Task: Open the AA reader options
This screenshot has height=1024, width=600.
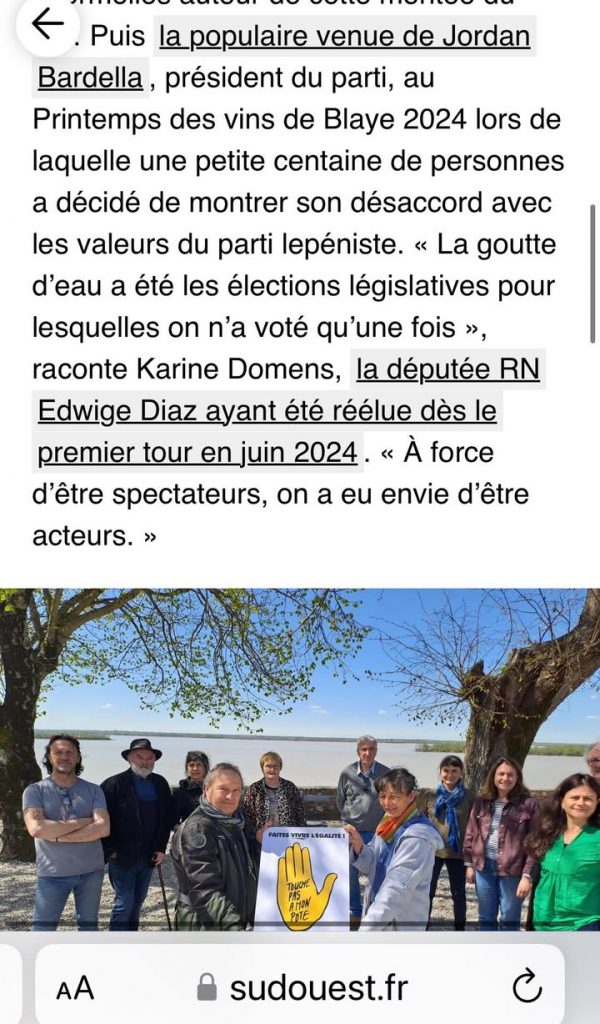Action: (75, 988)
